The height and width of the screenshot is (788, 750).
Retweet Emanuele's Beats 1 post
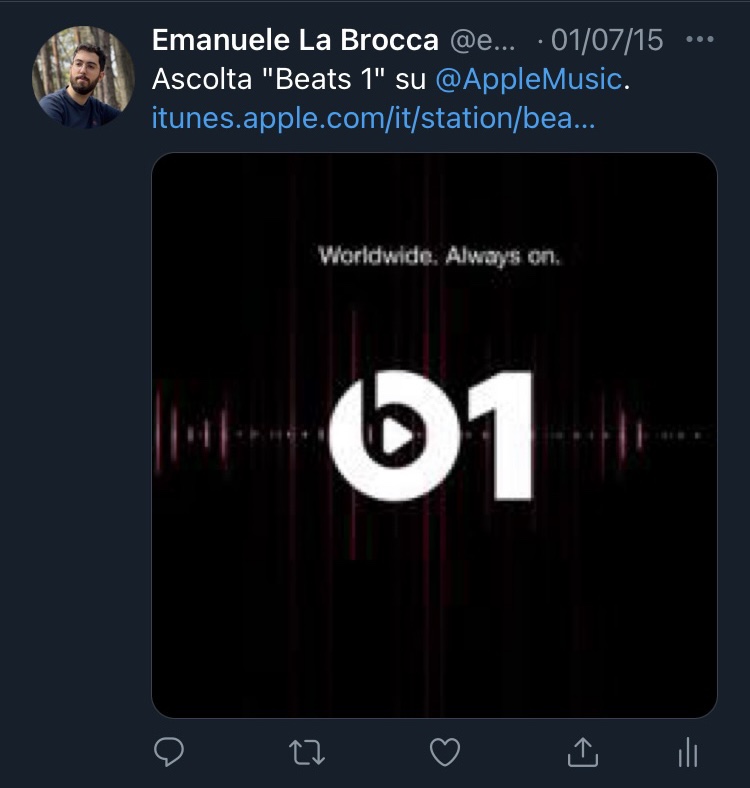300,751
